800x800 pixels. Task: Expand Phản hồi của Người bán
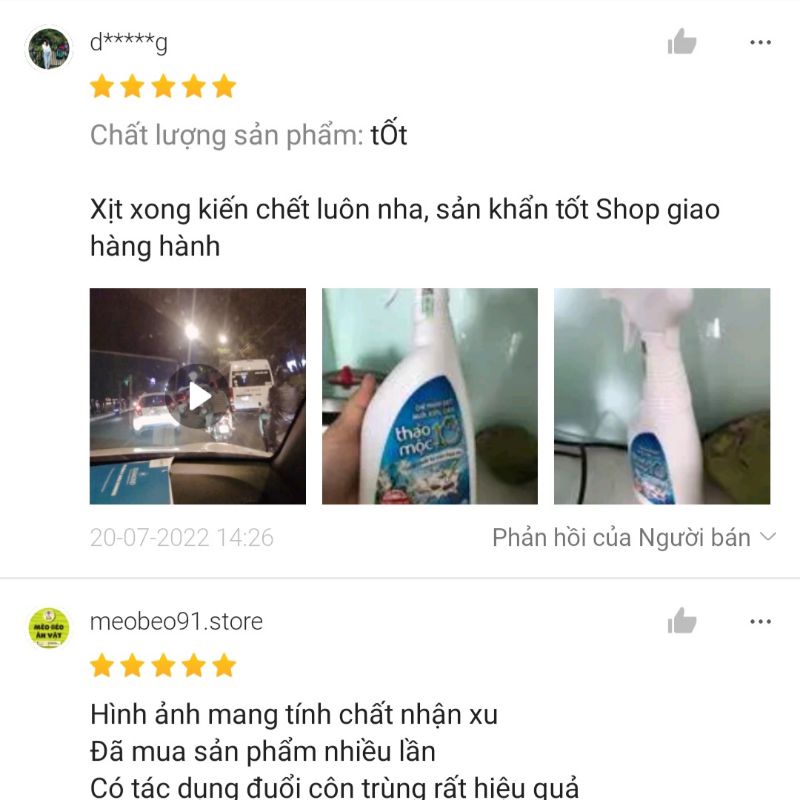coord(634,538)
